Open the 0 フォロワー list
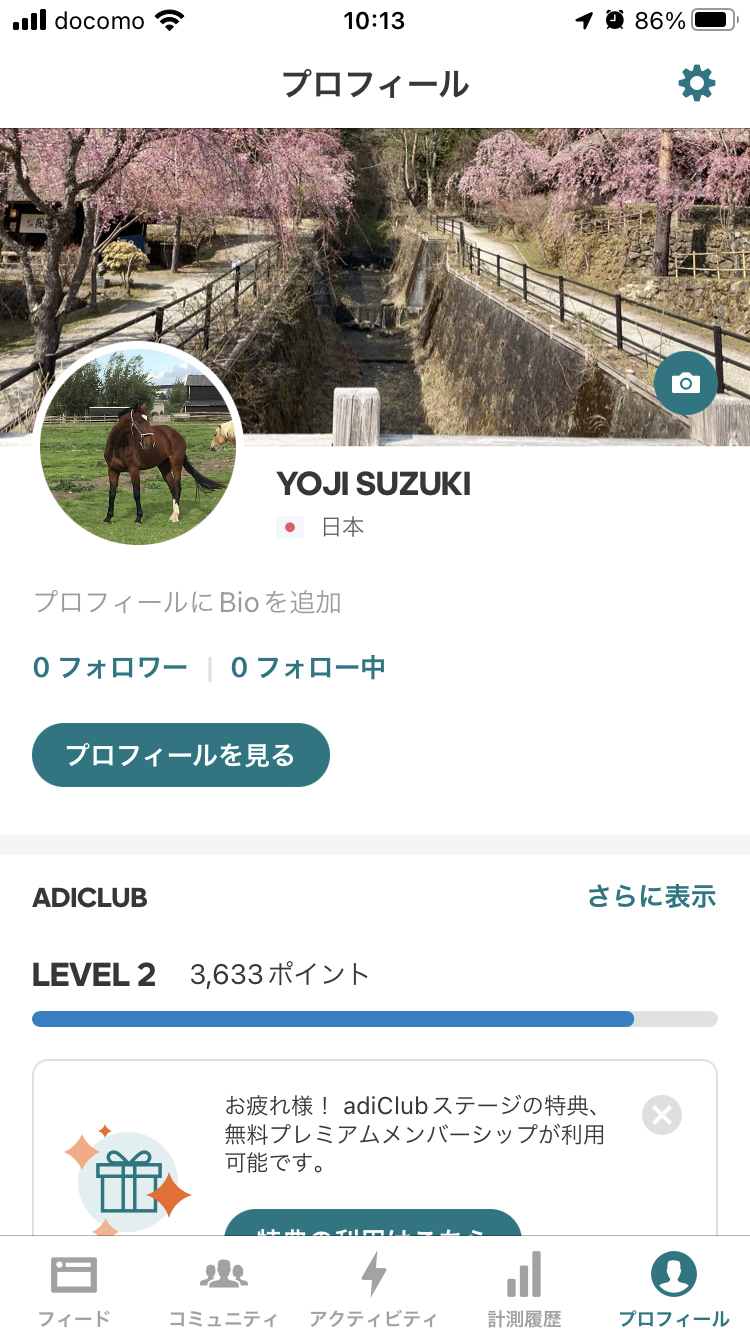This screenshot has width=750, height=1334. 110,668
